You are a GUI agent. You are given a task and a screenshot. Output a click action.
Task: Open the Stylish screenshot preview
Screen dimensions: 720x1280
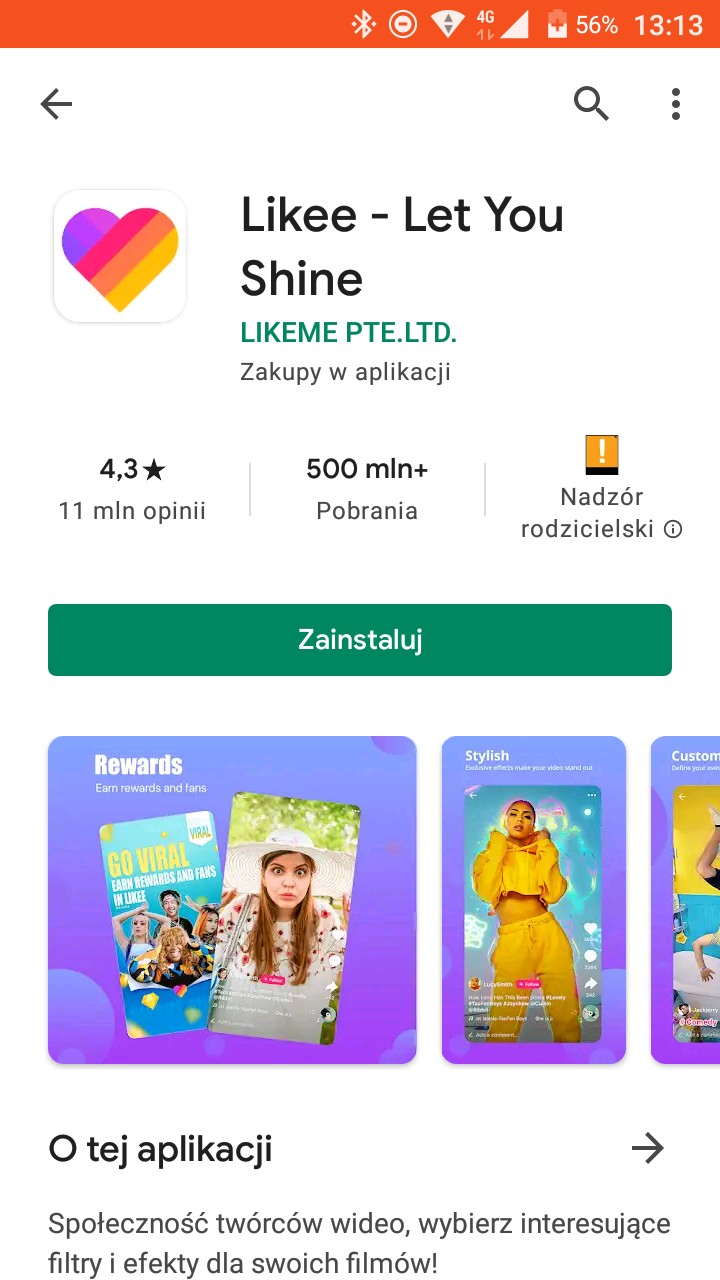coord(534,900)
